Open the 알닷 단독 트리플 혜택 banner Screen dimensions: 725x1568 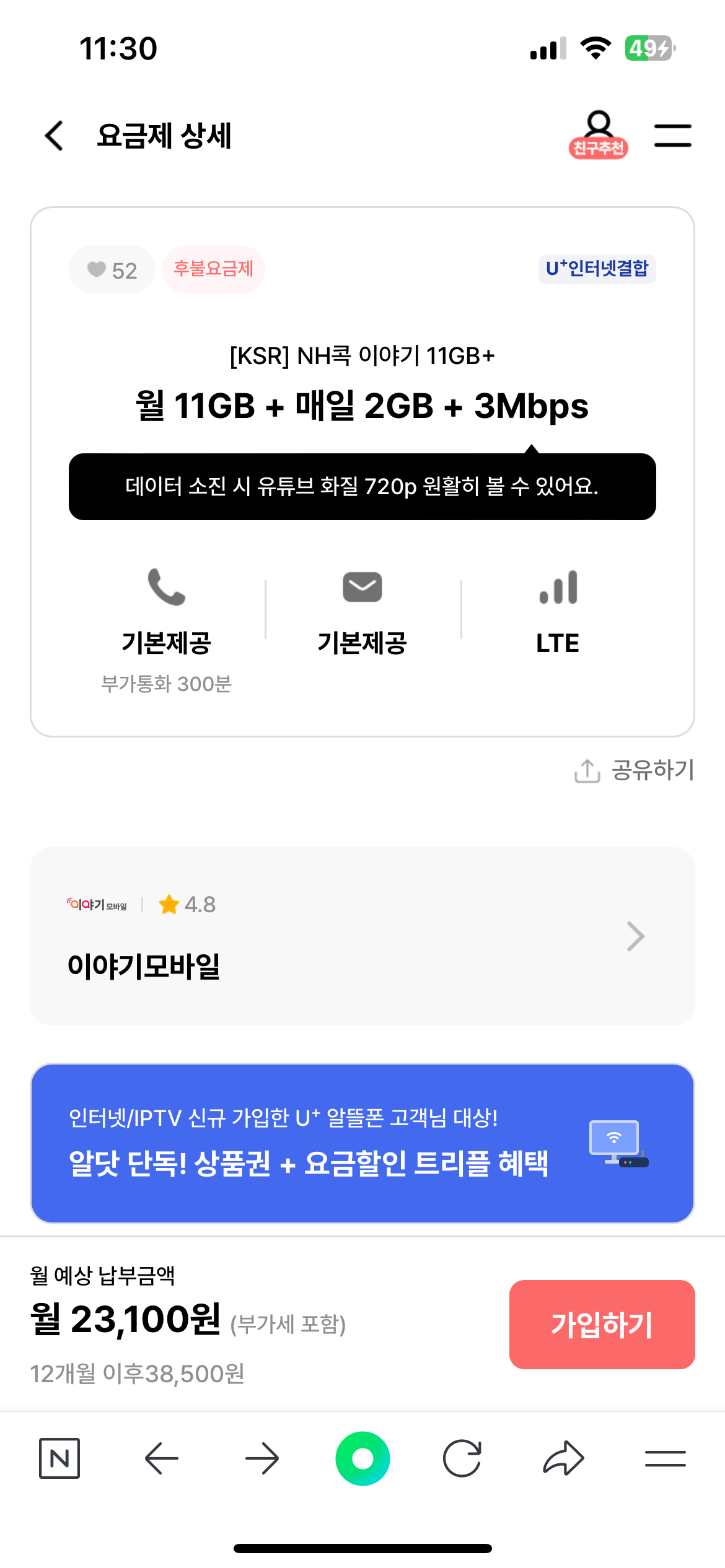click(362, 1143)
